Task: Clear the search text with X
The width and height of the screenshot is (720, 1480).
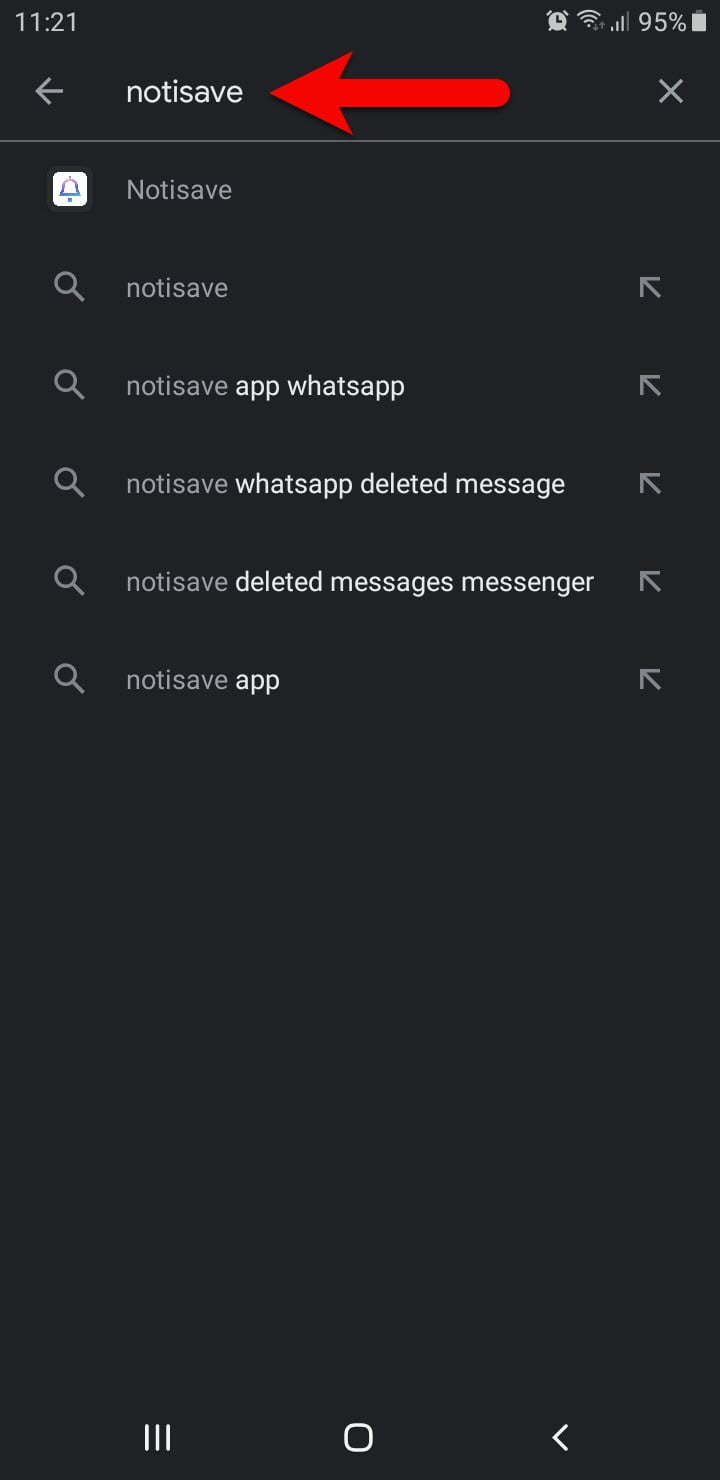Action: (670, 92)
